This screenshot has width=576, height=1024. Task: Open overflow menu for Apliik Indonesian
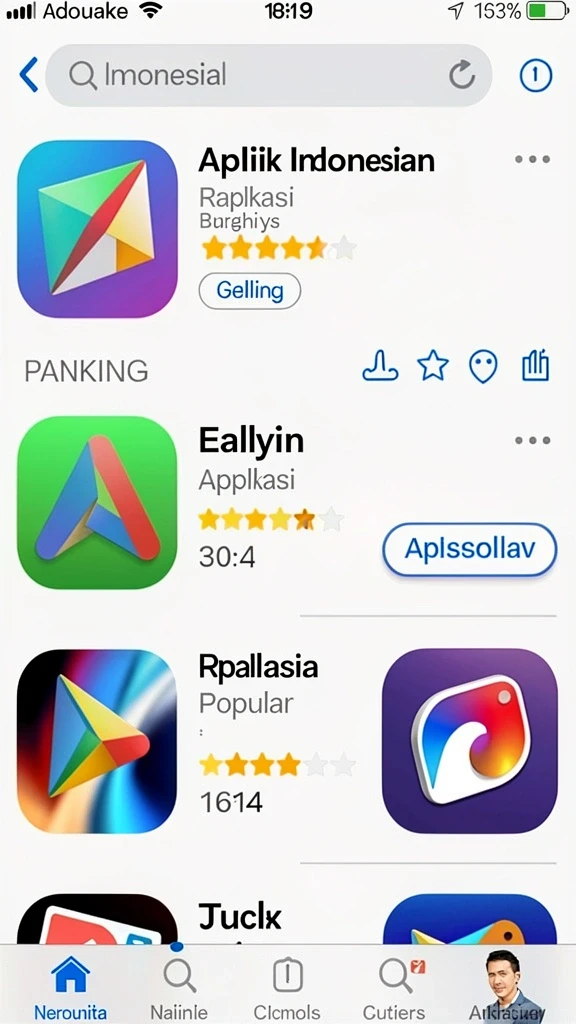point(532,159)
